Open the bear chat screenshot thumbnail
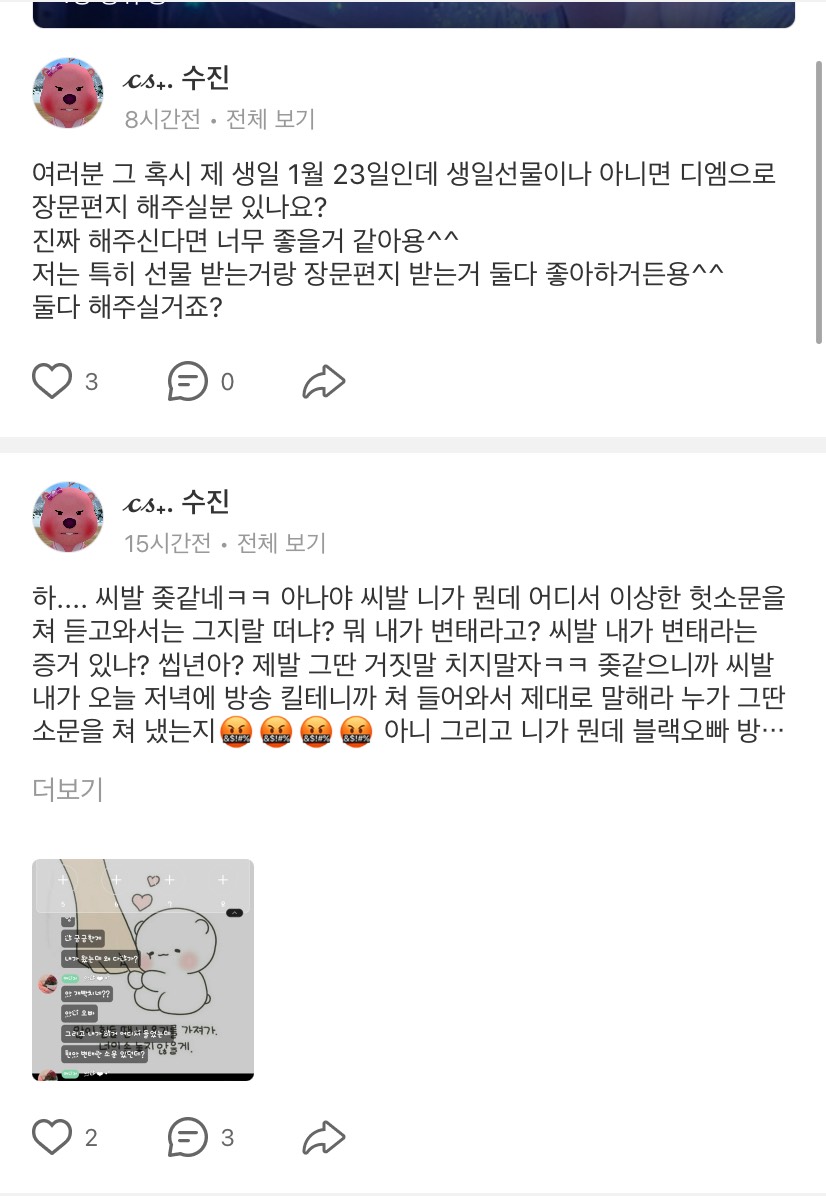826x1196 pixels. pos(143,969)
